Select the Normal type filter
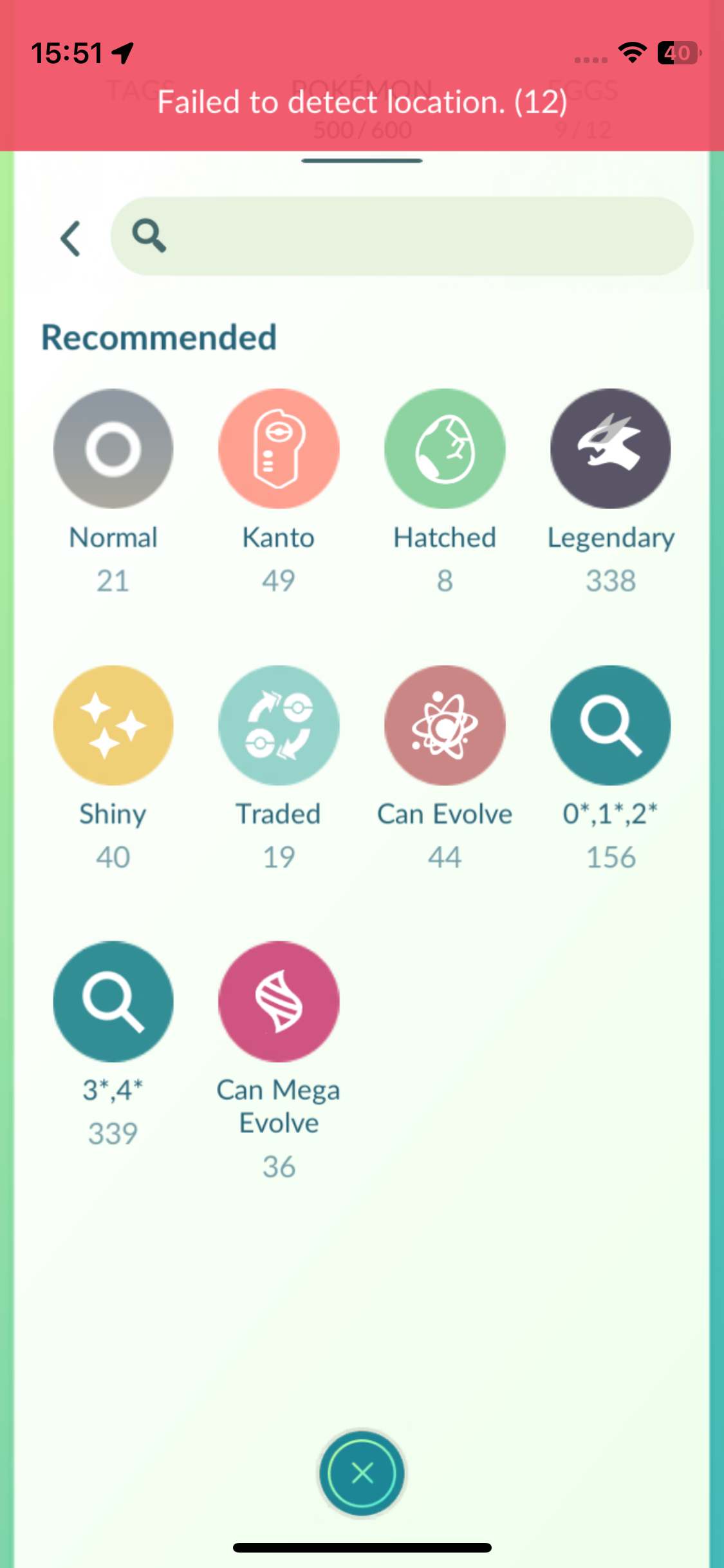The width and height of the screenshot is (724, 1568). (113, 449)
